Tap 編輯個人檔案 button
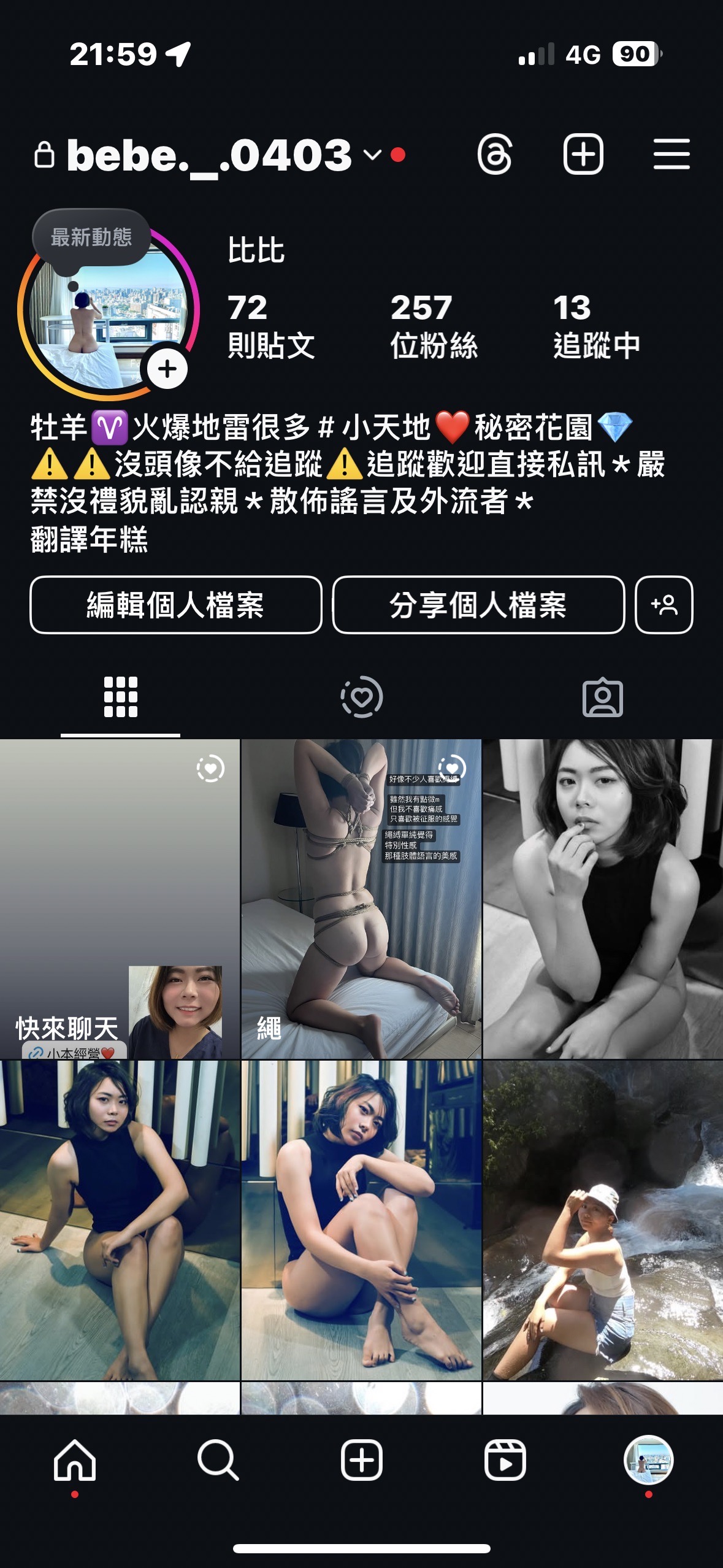Screen dimensions: 723x1568 176,605
